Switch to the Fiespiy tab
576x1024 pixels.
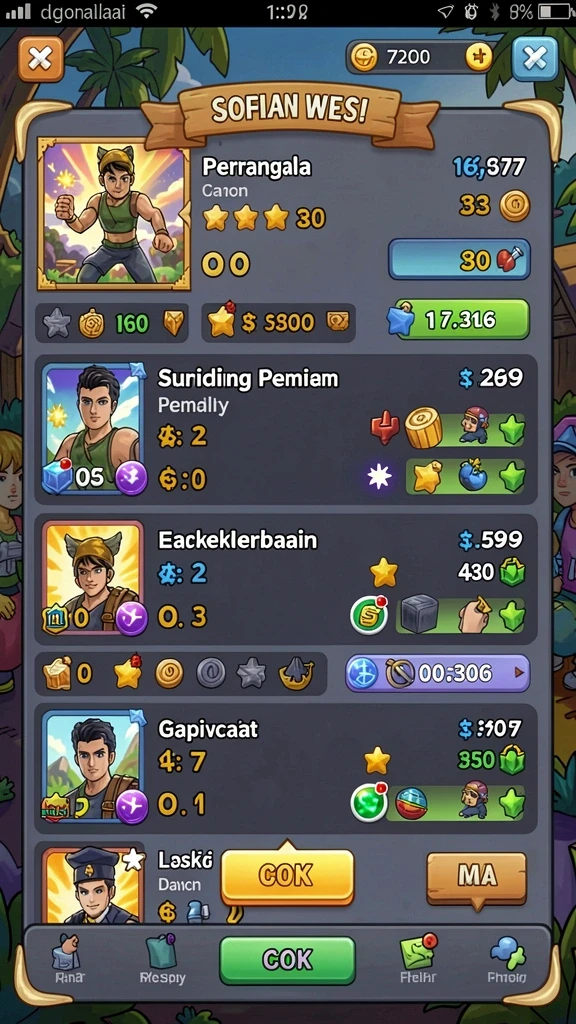pos(163,959)
